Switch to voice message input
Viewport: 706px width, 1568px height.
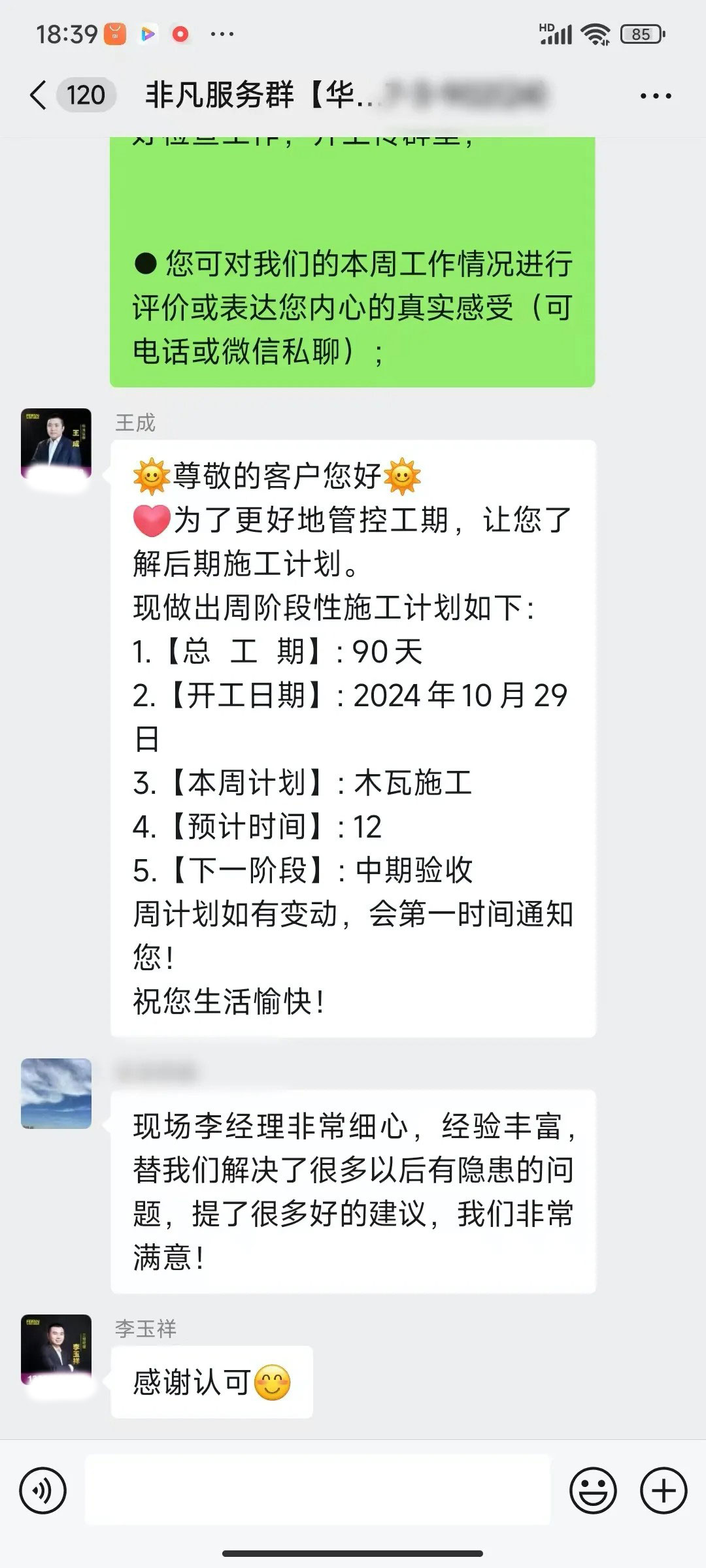43,1490
